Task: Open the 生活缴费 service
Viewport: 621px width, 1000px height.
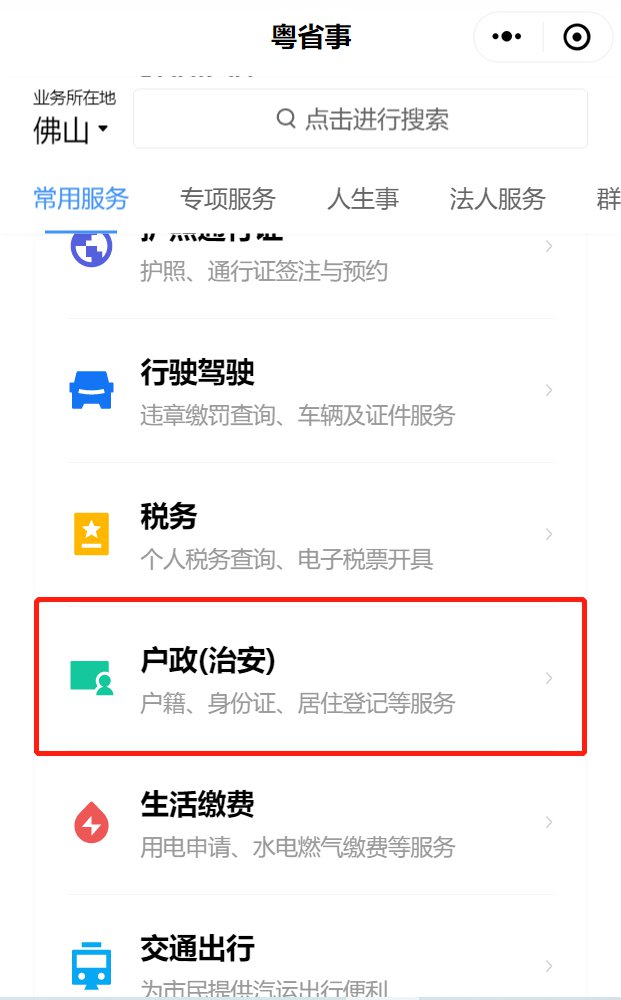Action: [x=310, y=822]
